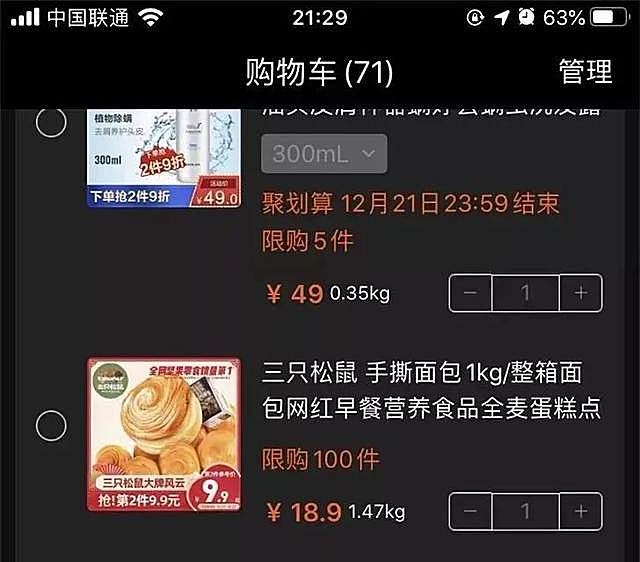The width and height of the screenshot is (640, 562).
Task: Open the 三只松鼠 手撕面包 product image
Action: [x=164, y=434]
